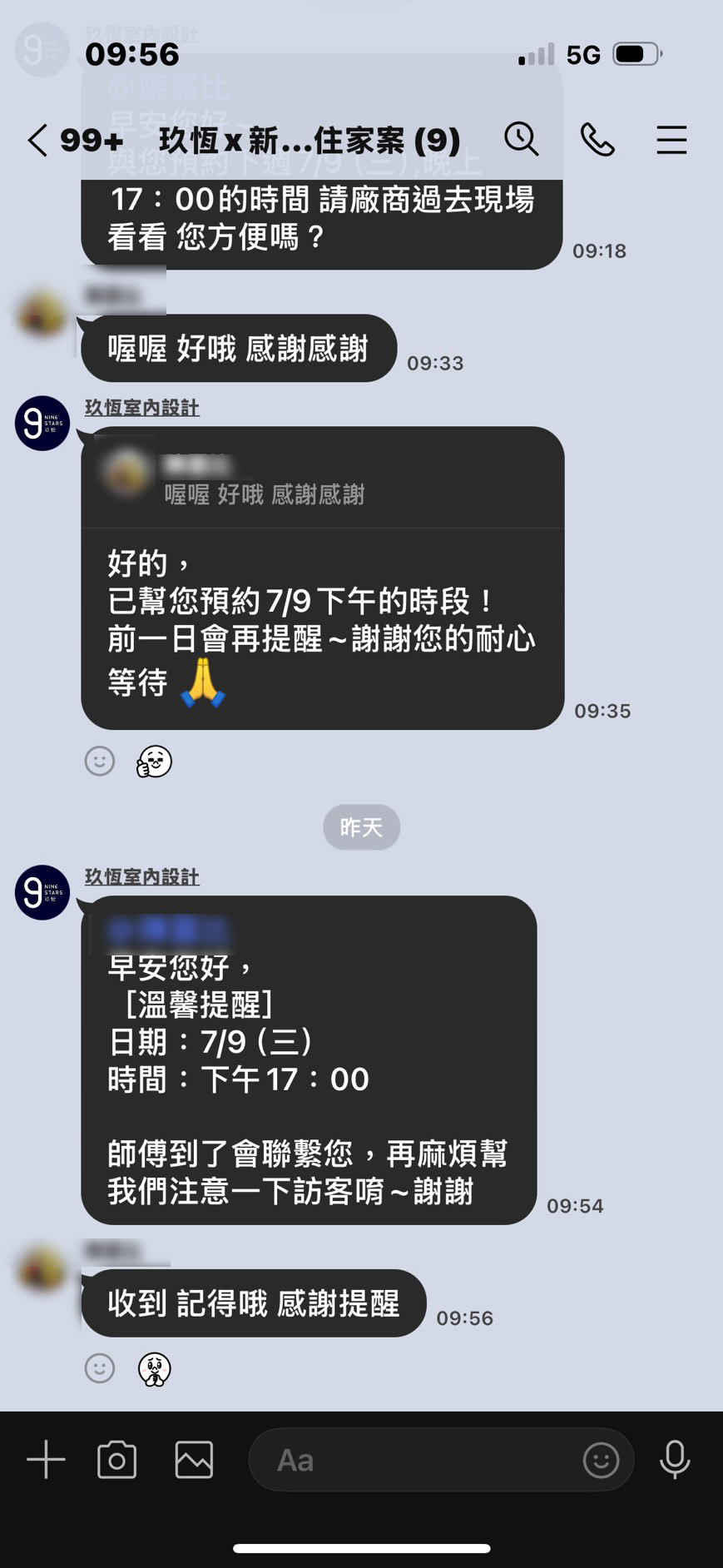Search within this chat

[522, 139]
